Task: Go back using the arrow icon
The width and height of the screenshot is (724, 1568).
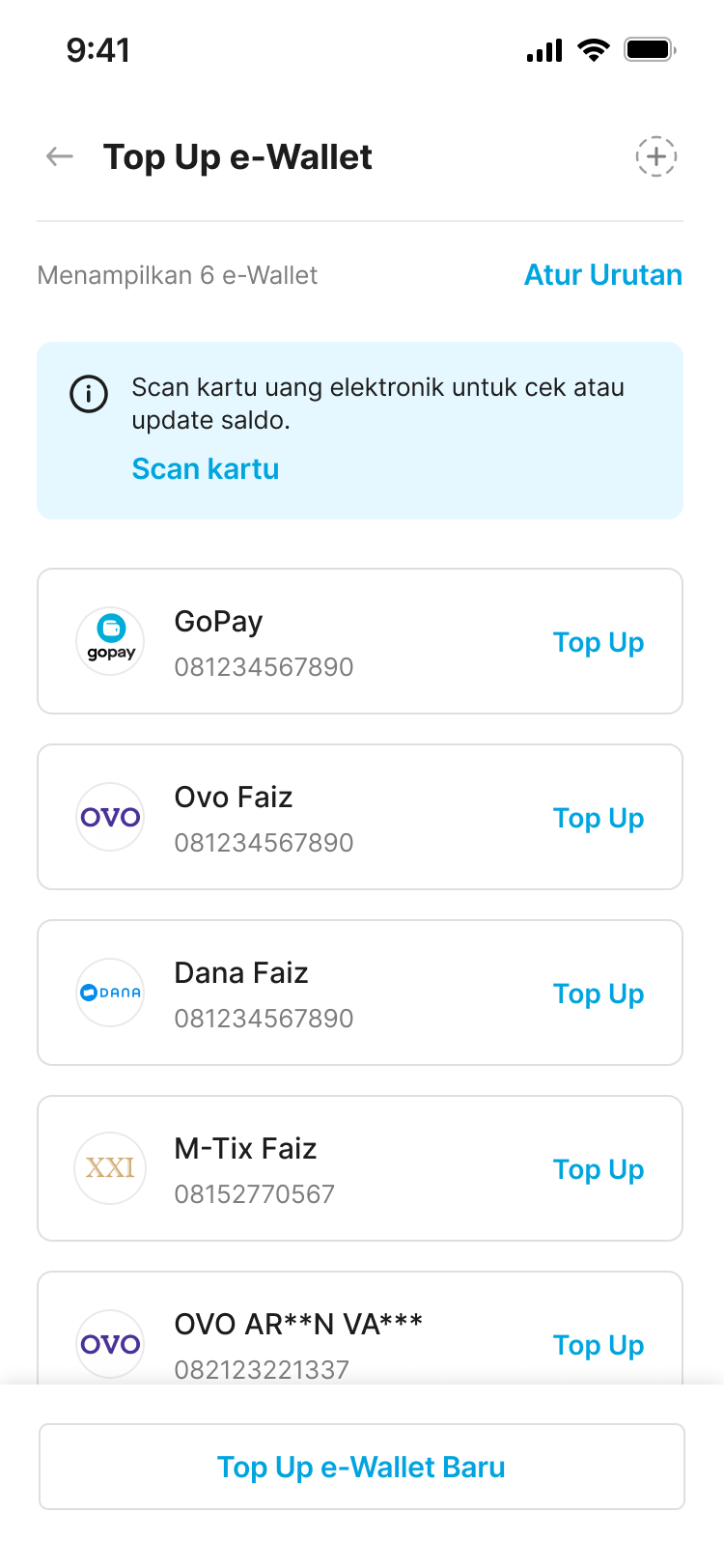Action: click(x=60, y=156)
